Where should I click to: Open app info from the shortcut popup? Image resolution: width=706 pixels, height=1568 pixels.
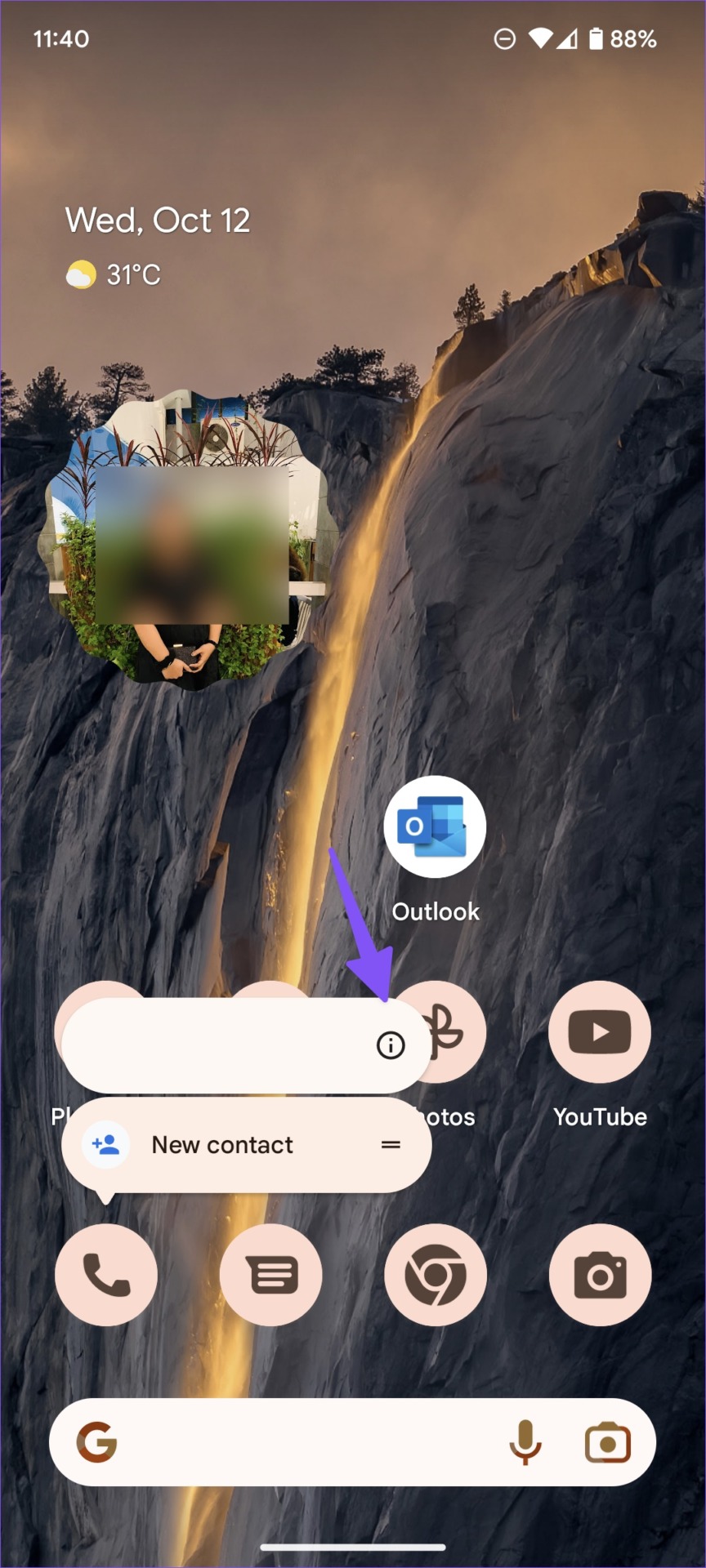[391, 1045]
